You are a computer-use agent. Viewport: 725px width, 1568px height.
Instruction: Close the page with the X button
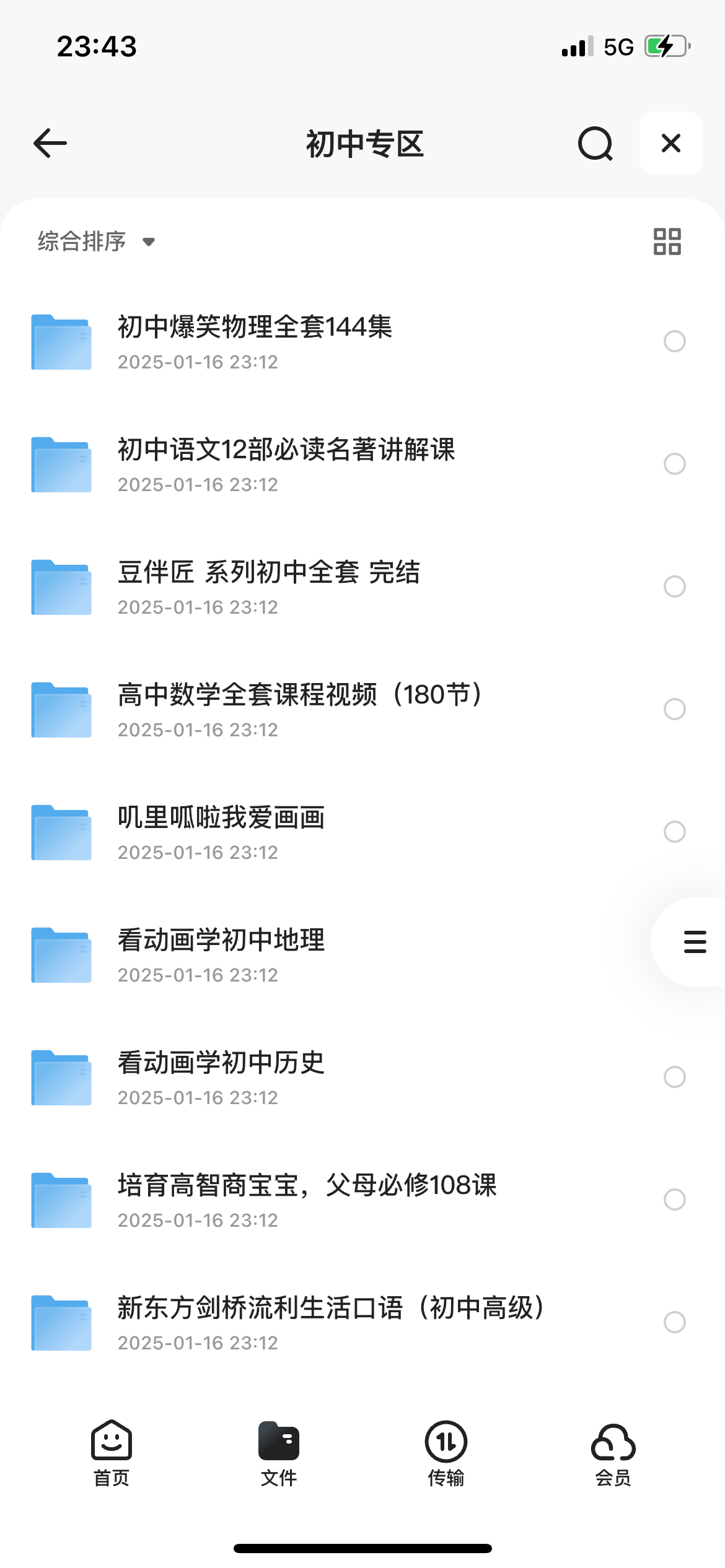pyautogui.click(x=671, y=143)
